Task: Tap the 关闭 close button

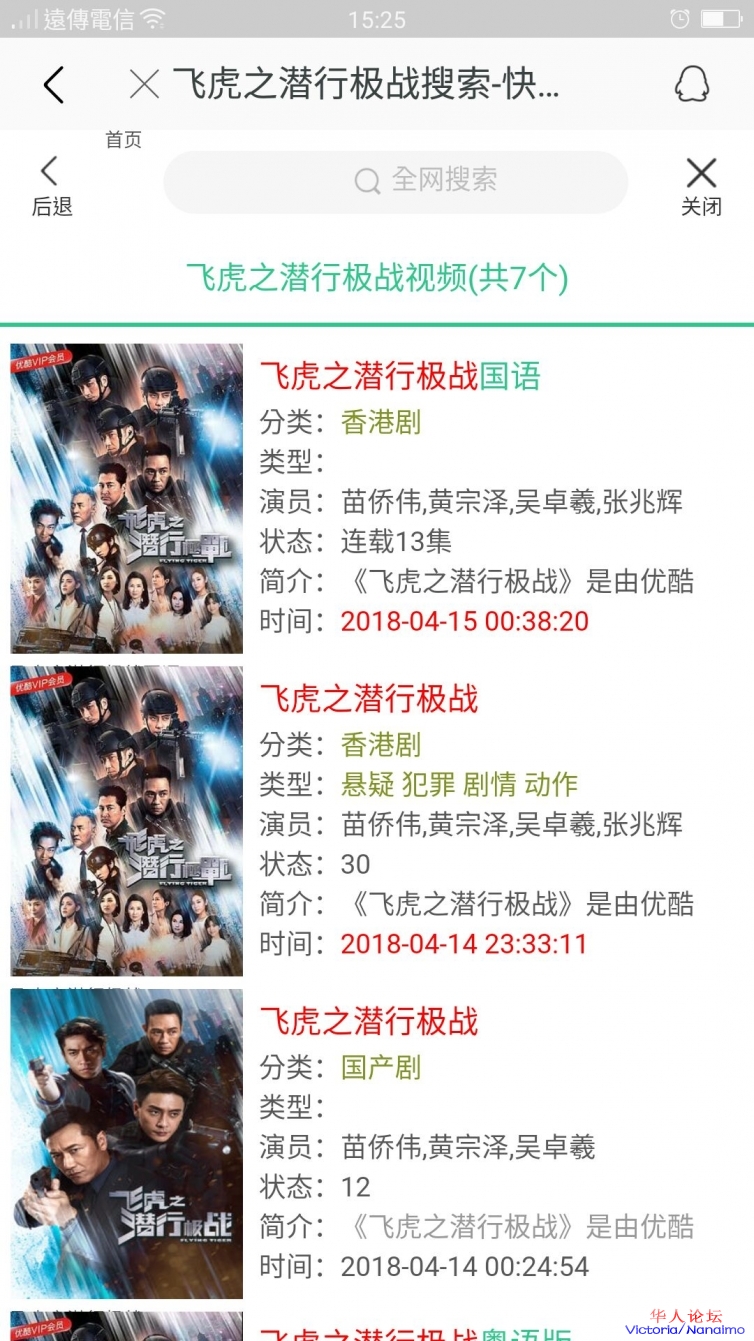Action: point(701,186)
